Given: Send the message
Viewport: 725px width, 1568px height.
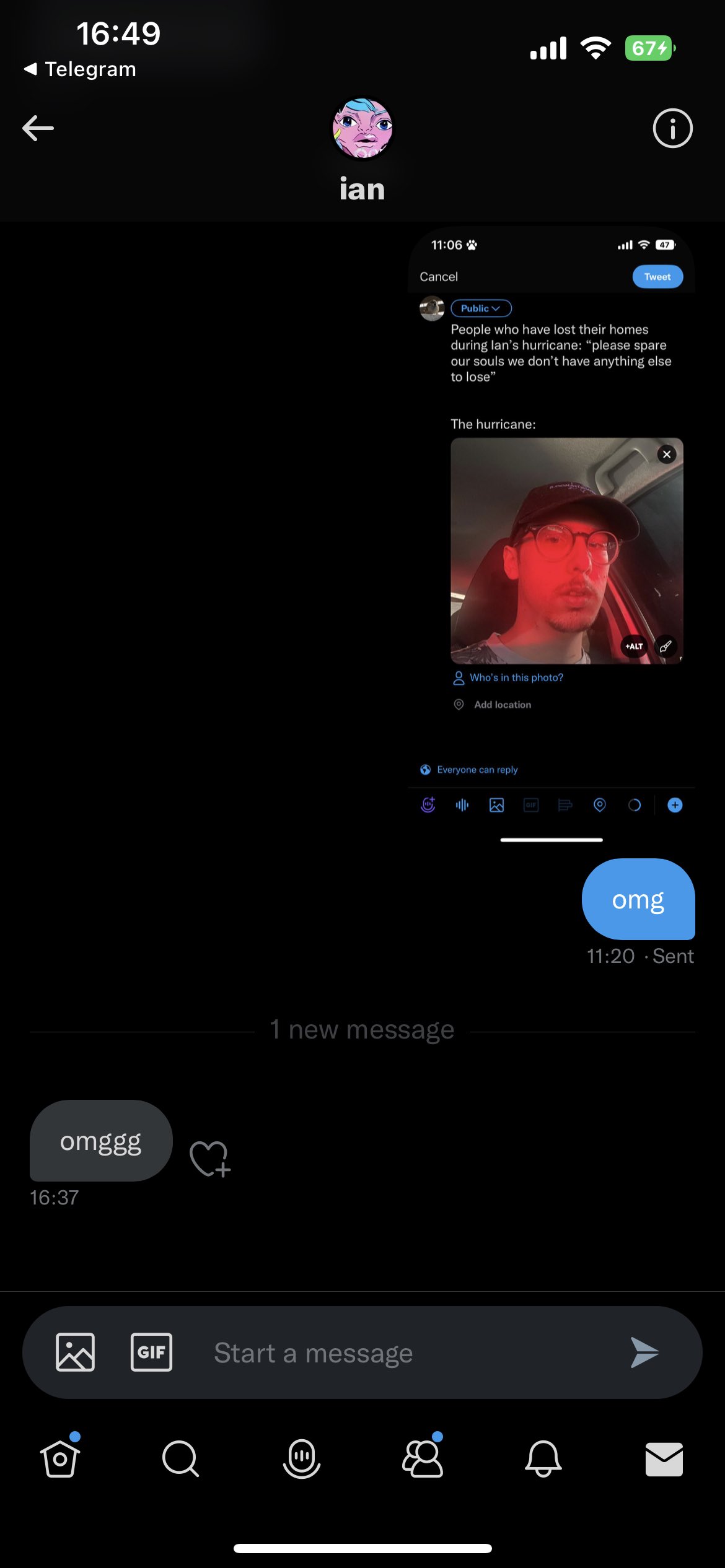Looking at the screenshot, I should tap(644, 1352).
